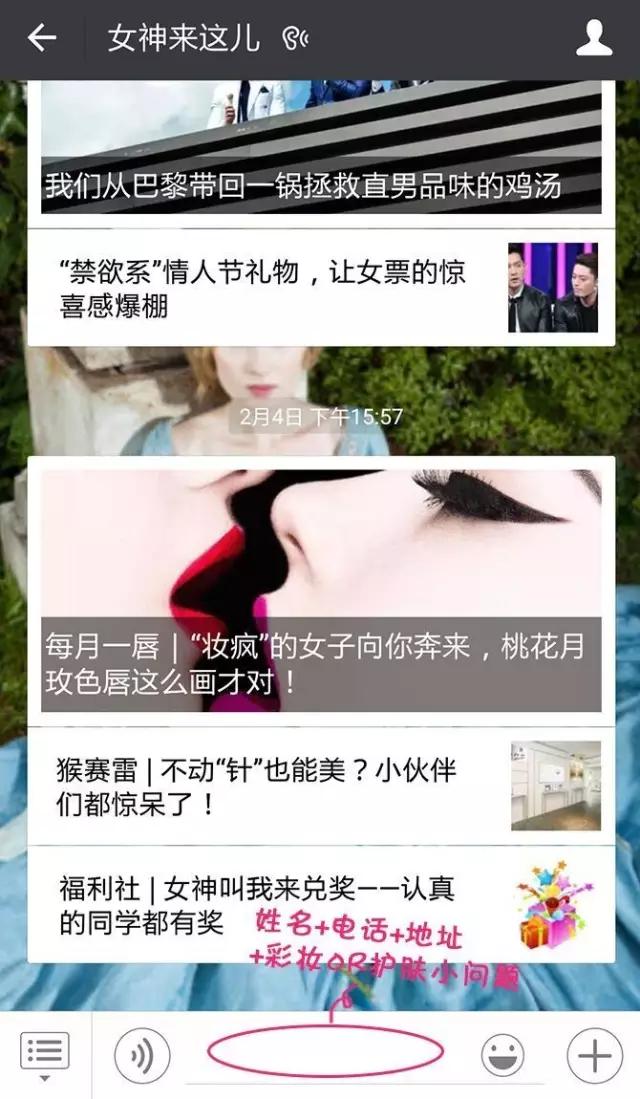This screenshot has height=1099, width=640.
Task: Open the account profile icon
Action: tap(594, 39)
